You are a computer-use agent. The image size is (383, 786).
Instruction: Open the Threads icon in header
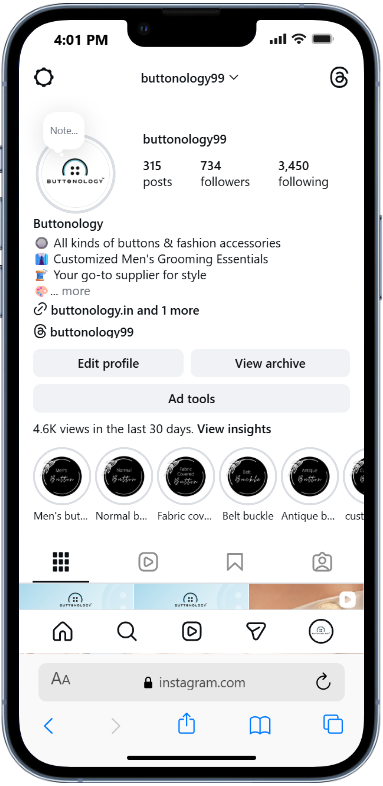click(339, 78)
